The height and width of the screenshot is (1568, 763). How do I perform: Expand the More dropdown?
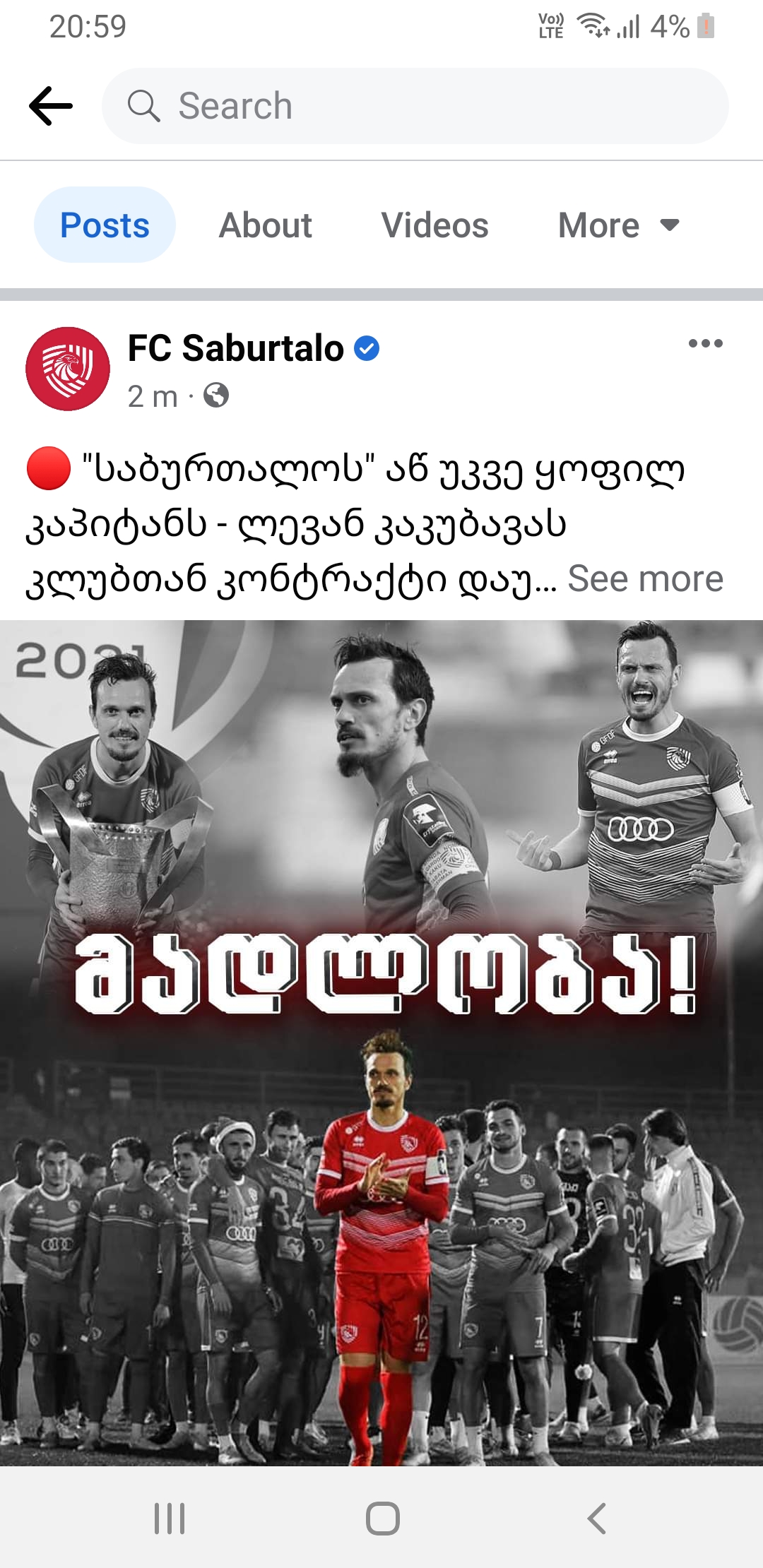[618, 225]
